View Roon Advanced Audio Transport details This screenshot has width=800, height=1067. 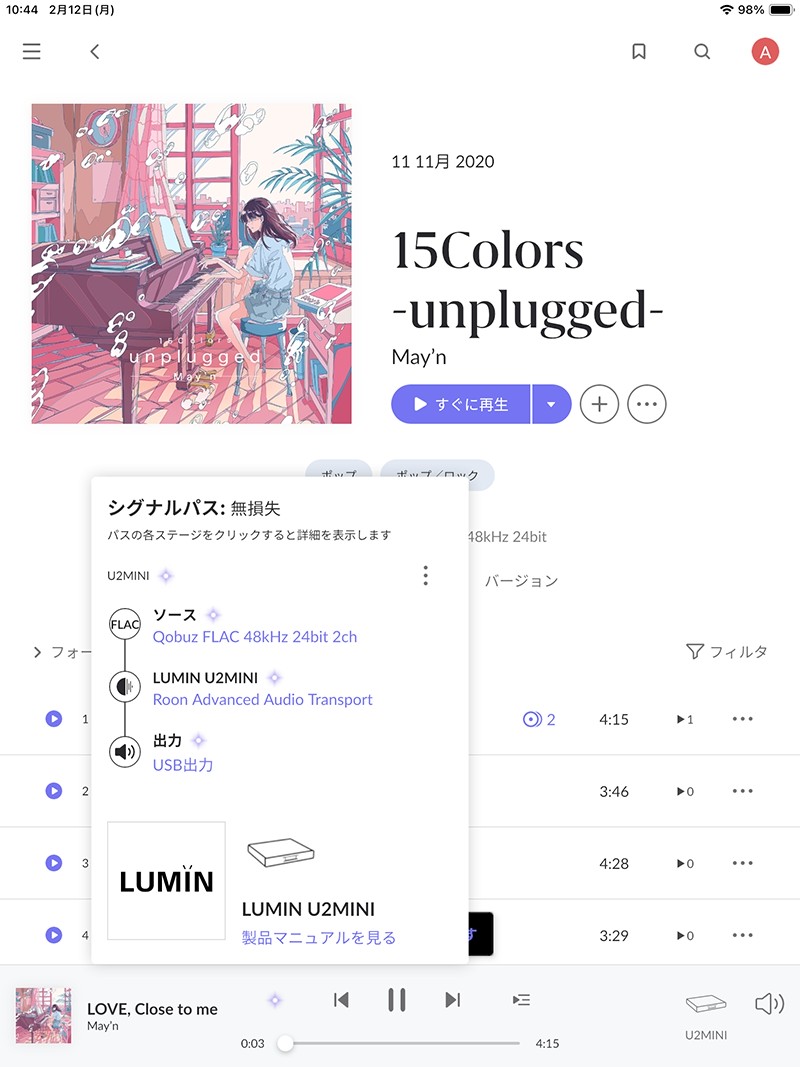(x=262, y=700)
